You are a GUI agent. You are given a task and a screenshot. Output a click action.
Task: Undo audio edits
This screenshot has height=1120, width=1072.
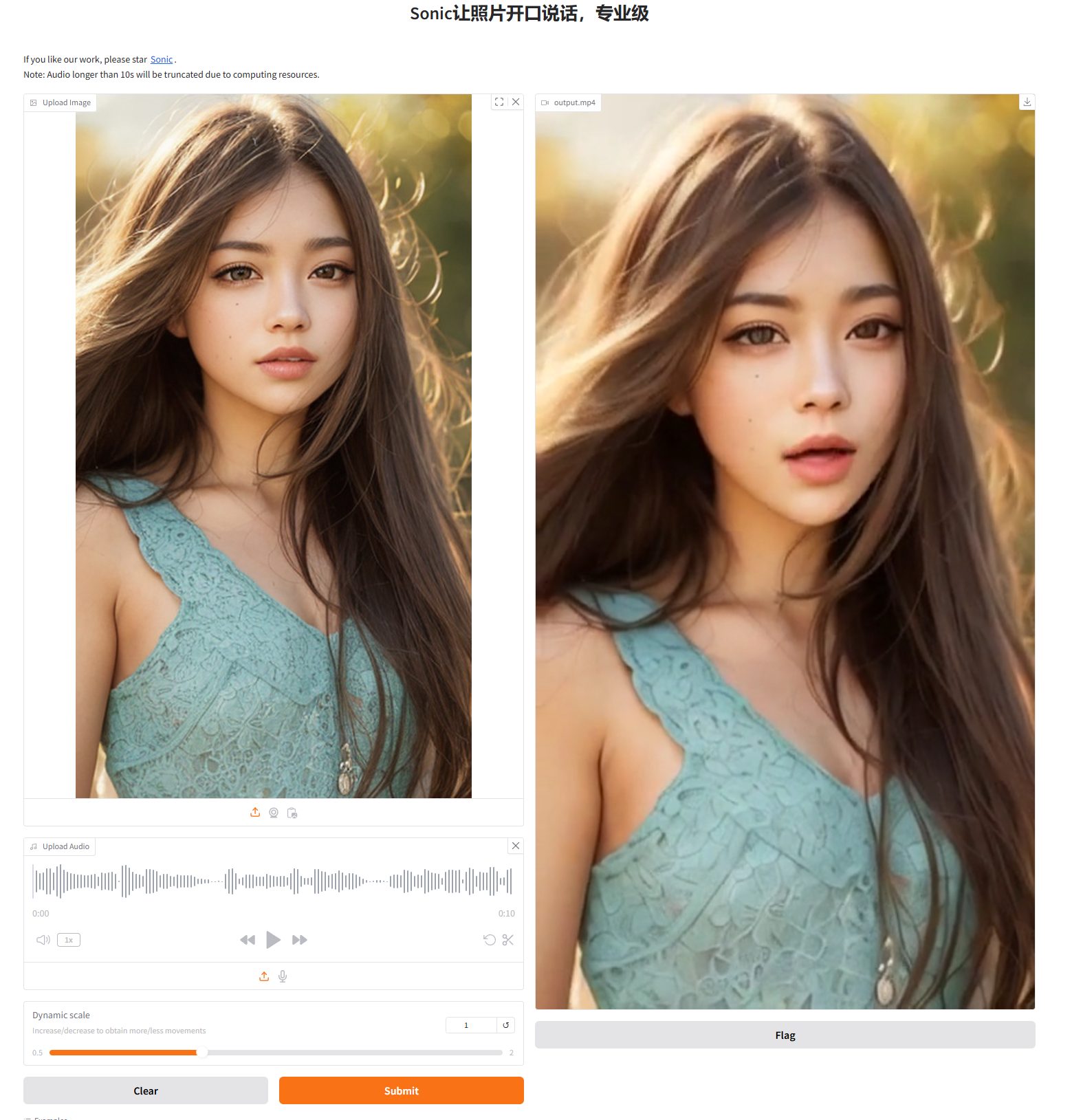pos(490,940)
